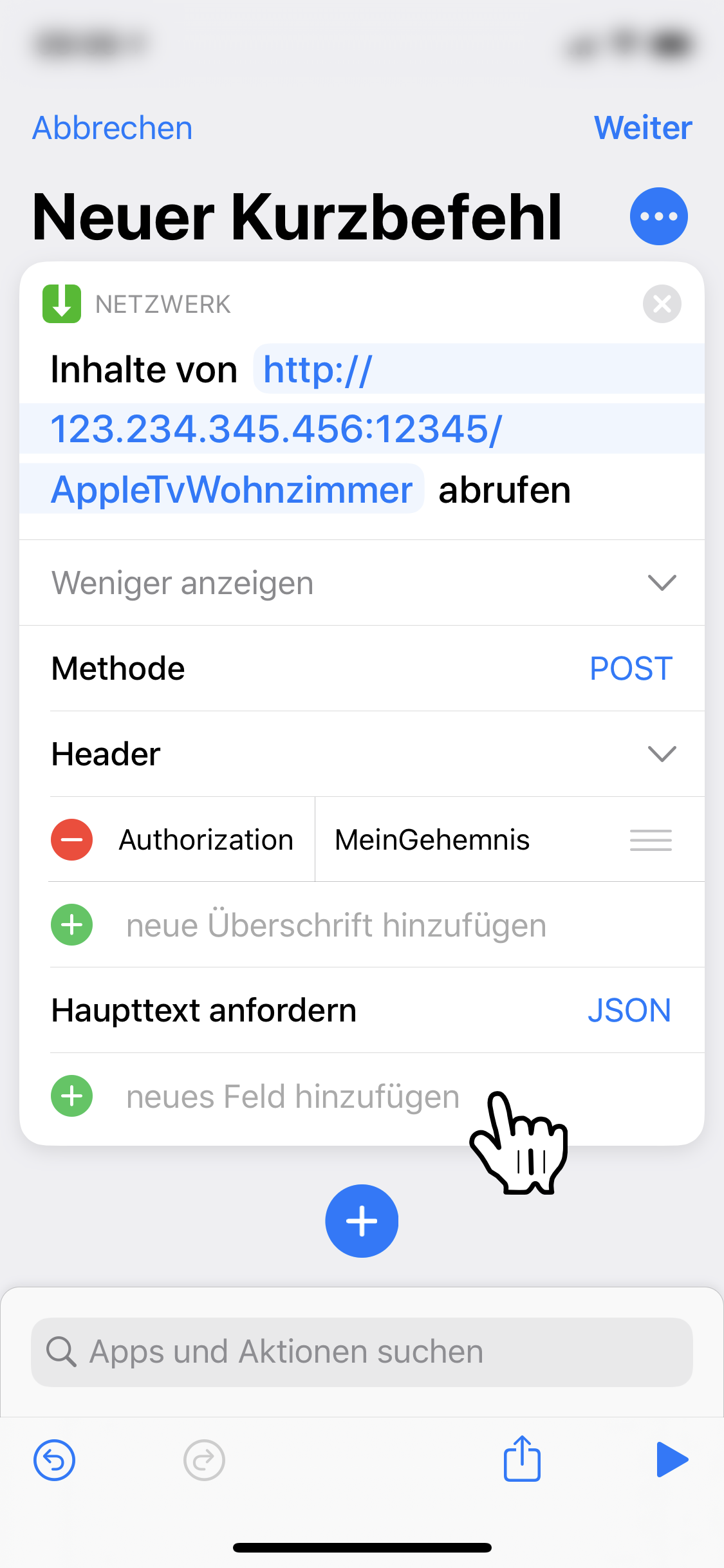
Task: Remove the Netzwerk action with the X
Action: coord(662,304)
